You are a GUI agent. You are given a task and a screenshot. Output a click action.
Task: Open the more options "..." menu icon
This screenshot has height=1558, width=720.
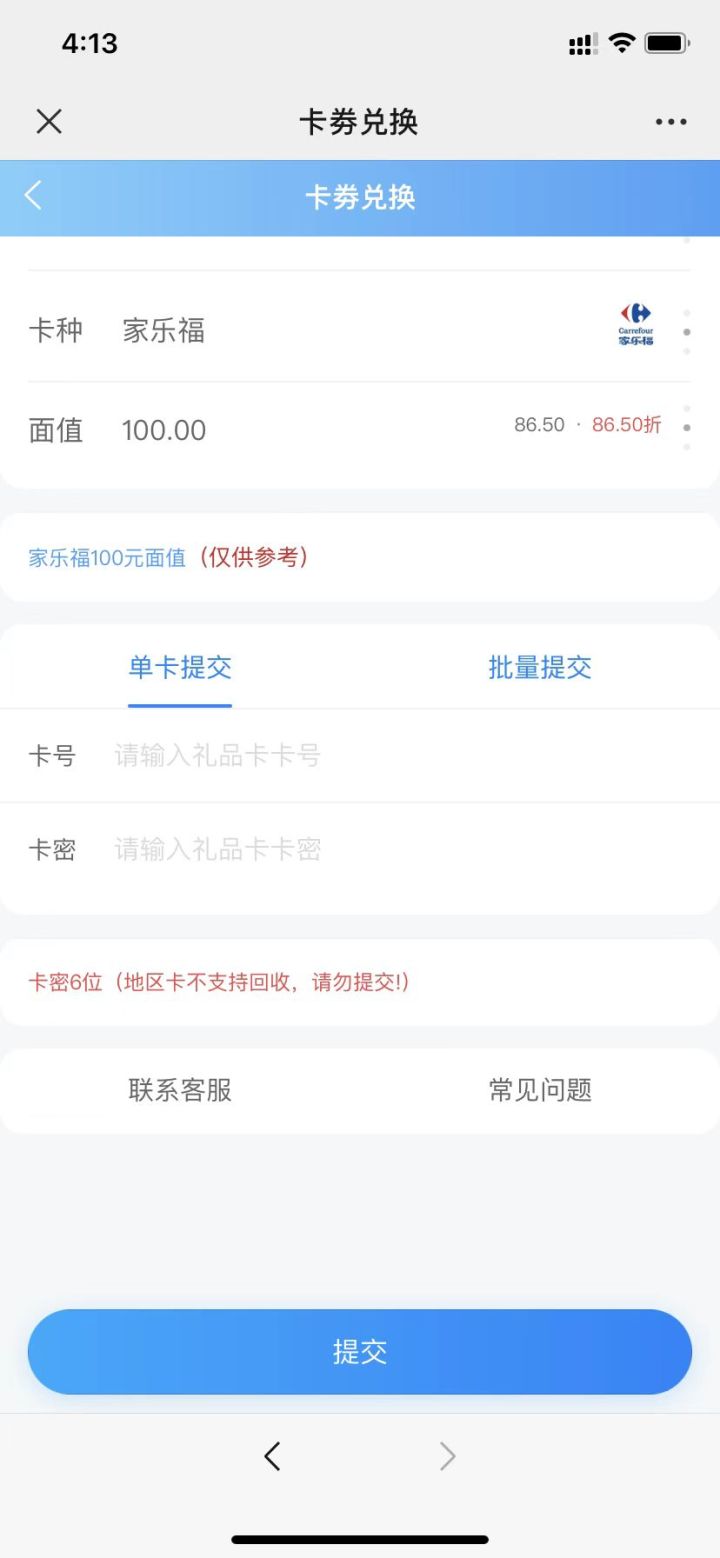click(x=670, y=121)
